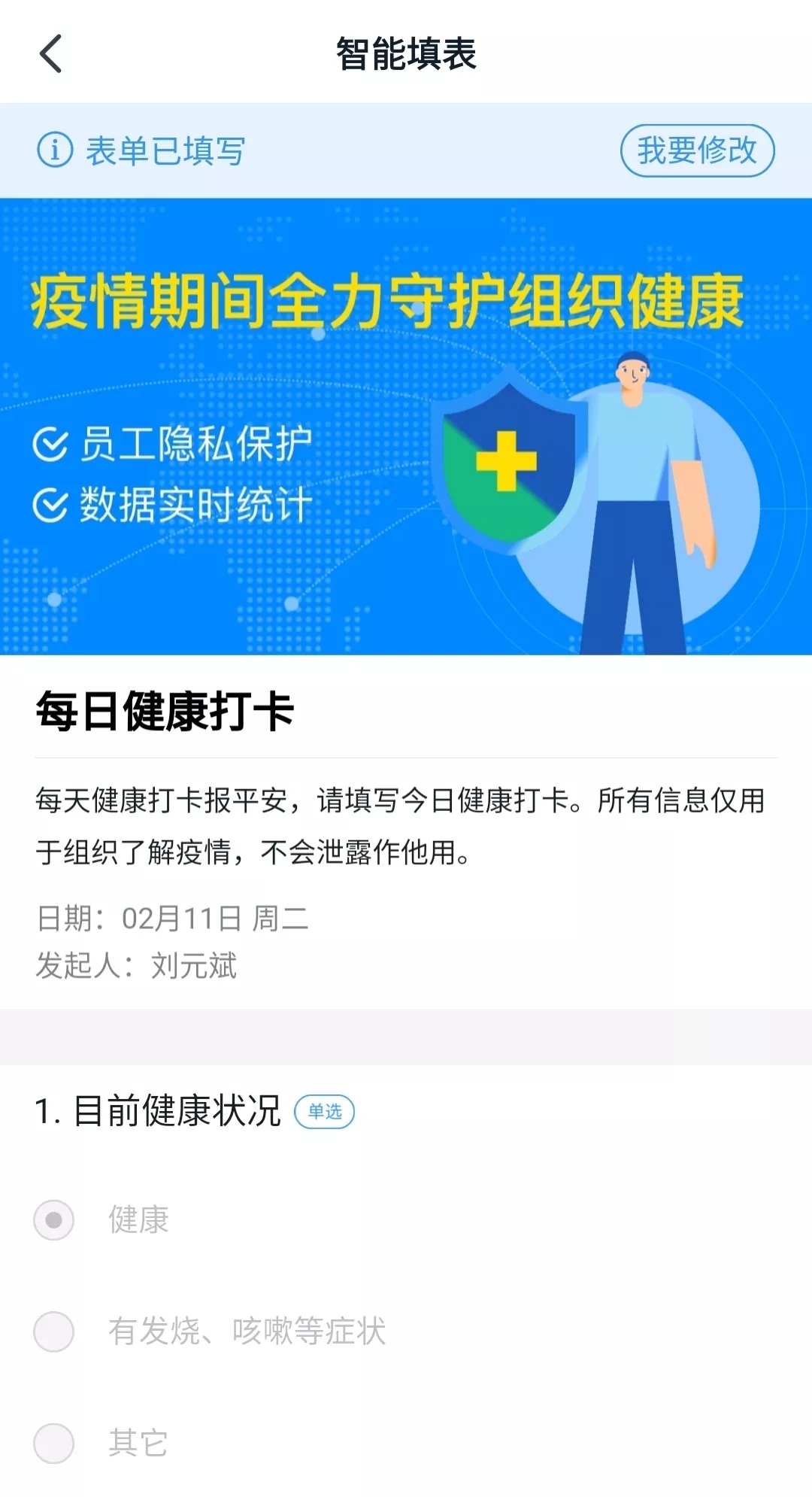The width and height of the screenshot is (812, 1497).
Task: Go back using the top-left arrow
Action: (50, 54)
